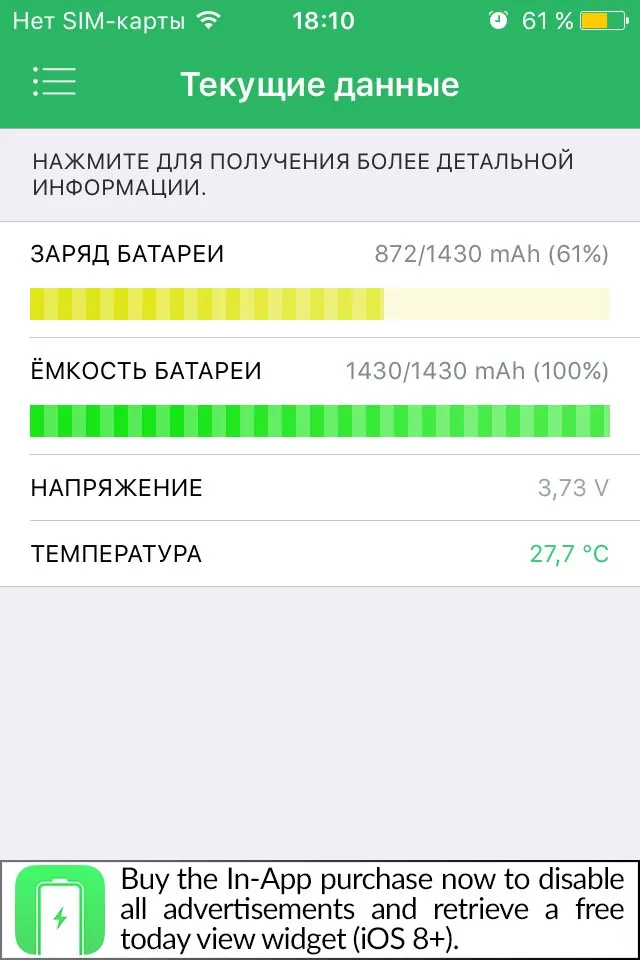Open Ёмкость батареи details
The image size is (640, 960).
click(320, 397)
